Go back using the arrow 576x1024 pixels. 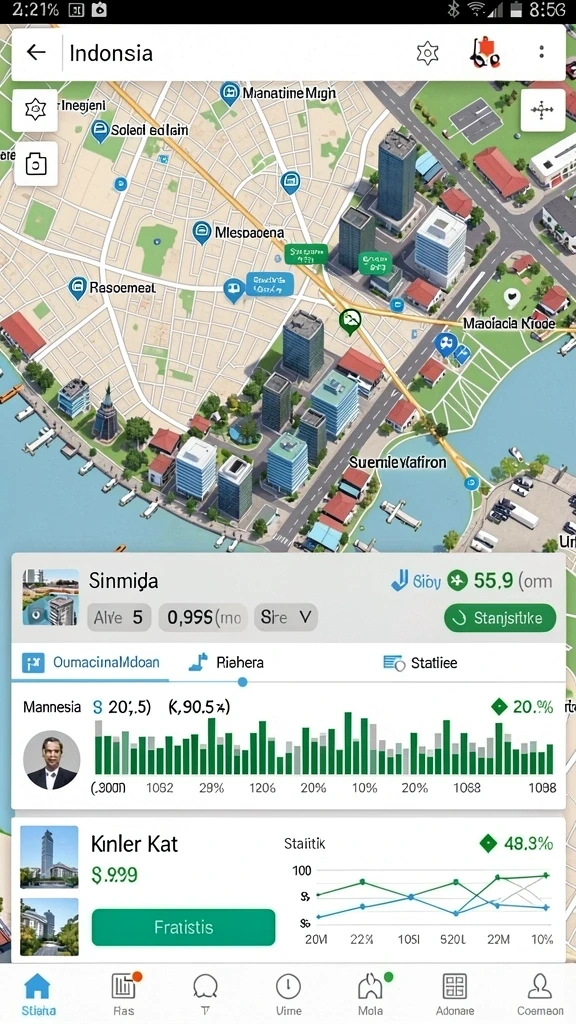coord(36,52)
